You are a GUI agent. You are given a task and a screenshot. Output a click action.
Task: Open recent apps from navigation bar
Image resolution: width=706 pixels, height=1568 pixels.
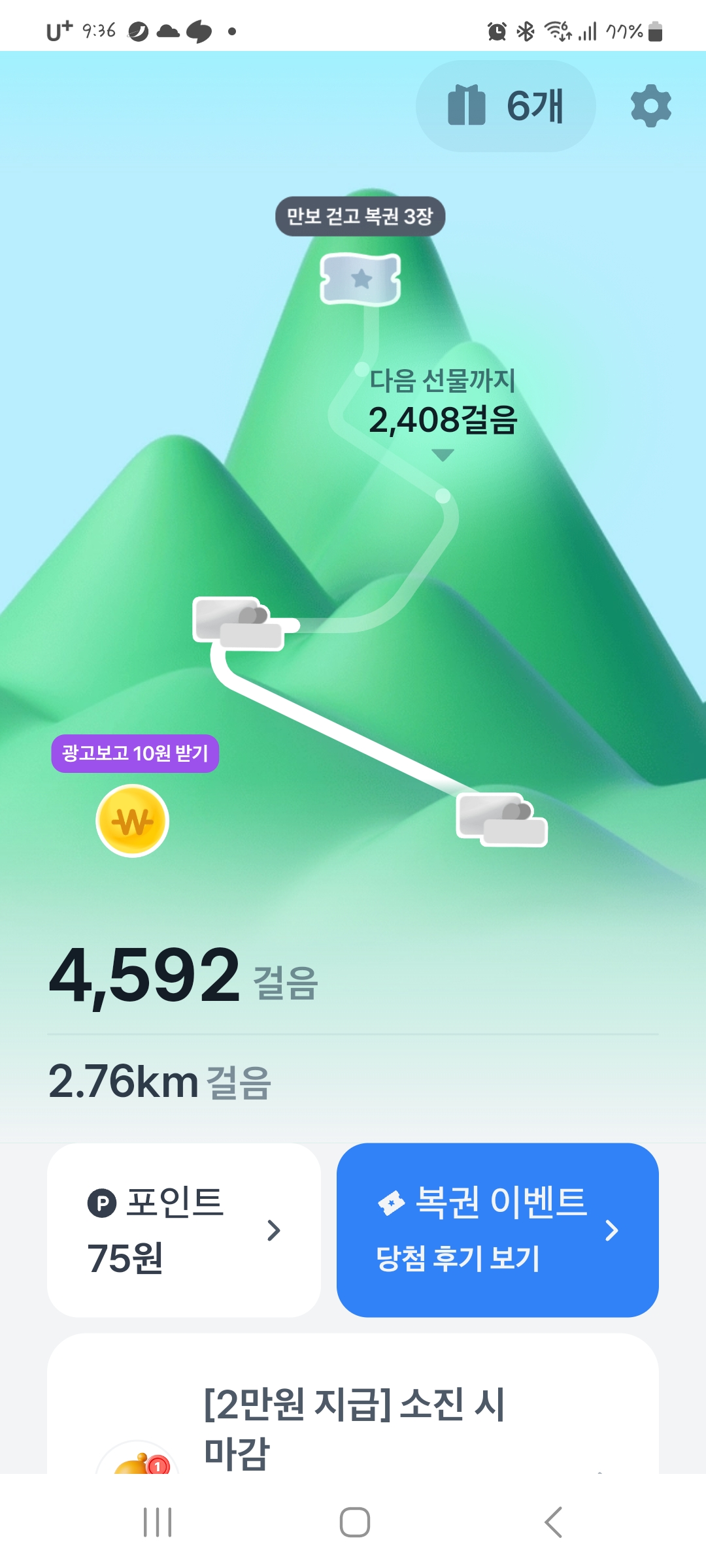[x=158, y=1522]
